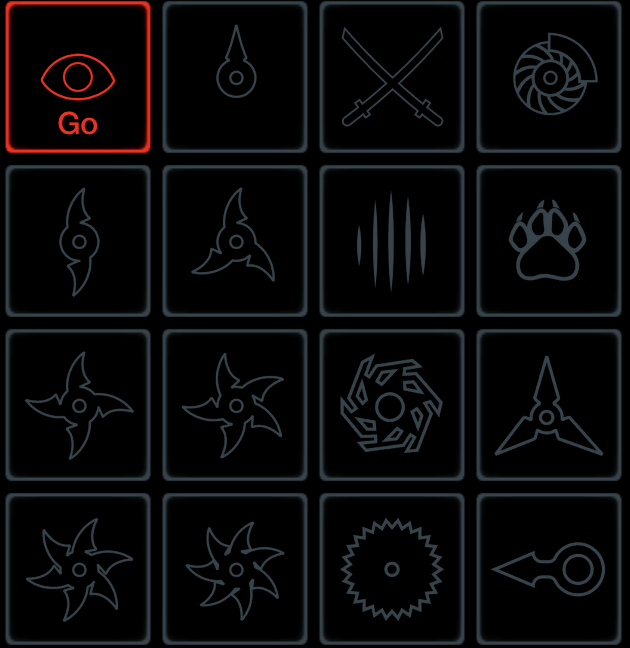Pick the two-pointed shuriken tile
This screenshot has width=630, height=648.
click(78, 241)
